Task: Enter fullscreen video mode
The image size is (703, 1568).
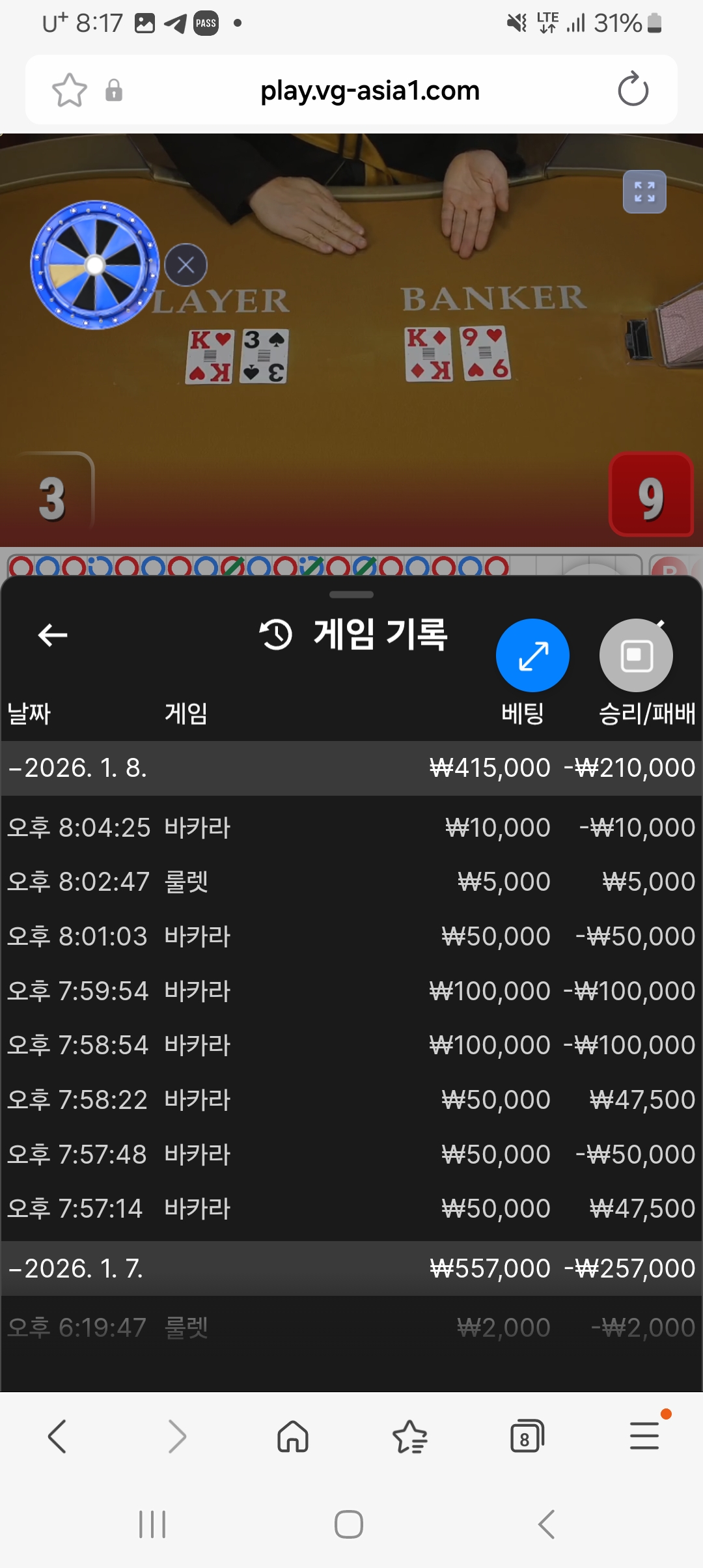Action: [x=644, y=192]
